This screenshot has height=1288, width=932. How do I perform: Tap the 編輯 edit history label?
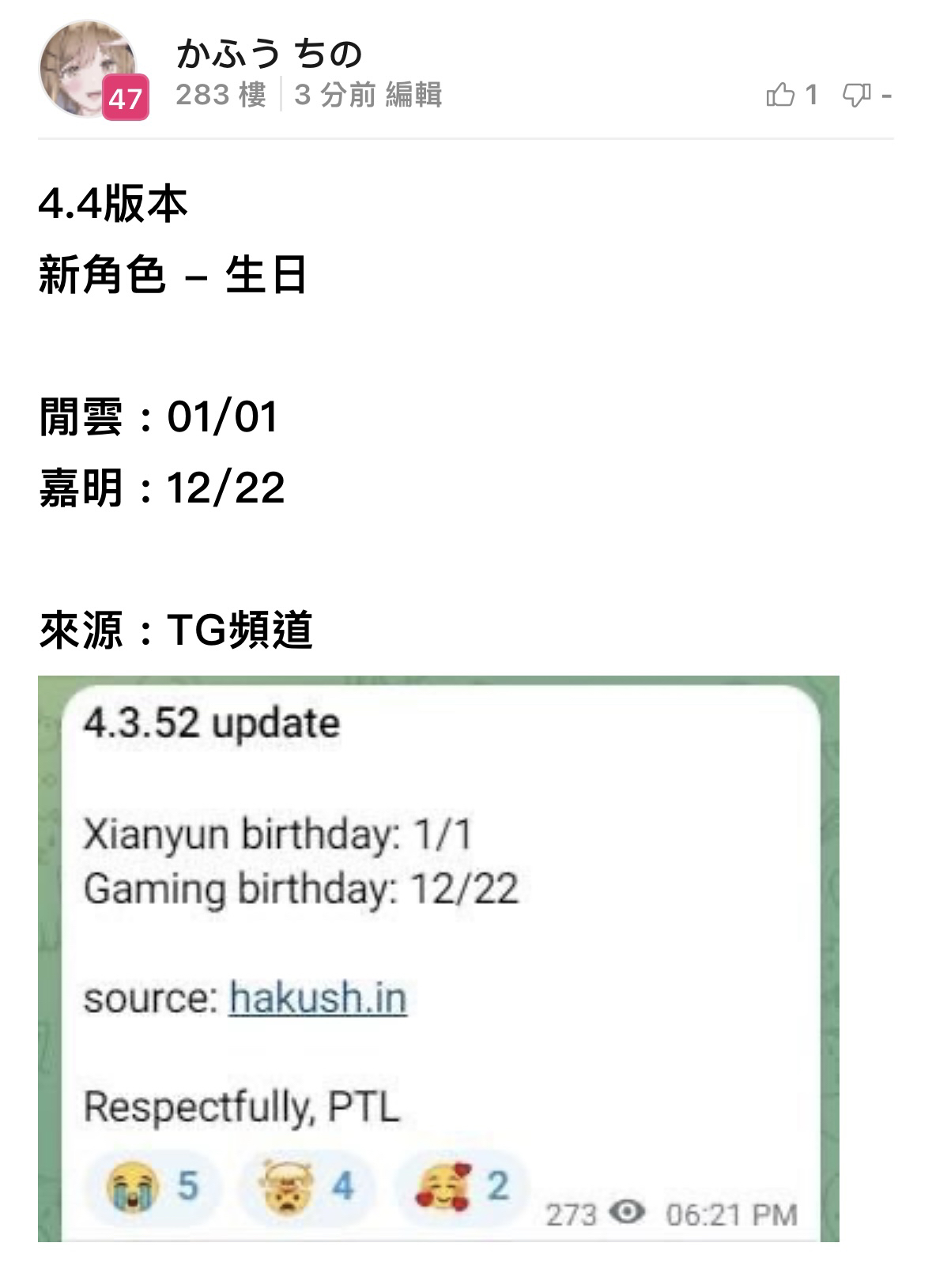pos(413,95)
